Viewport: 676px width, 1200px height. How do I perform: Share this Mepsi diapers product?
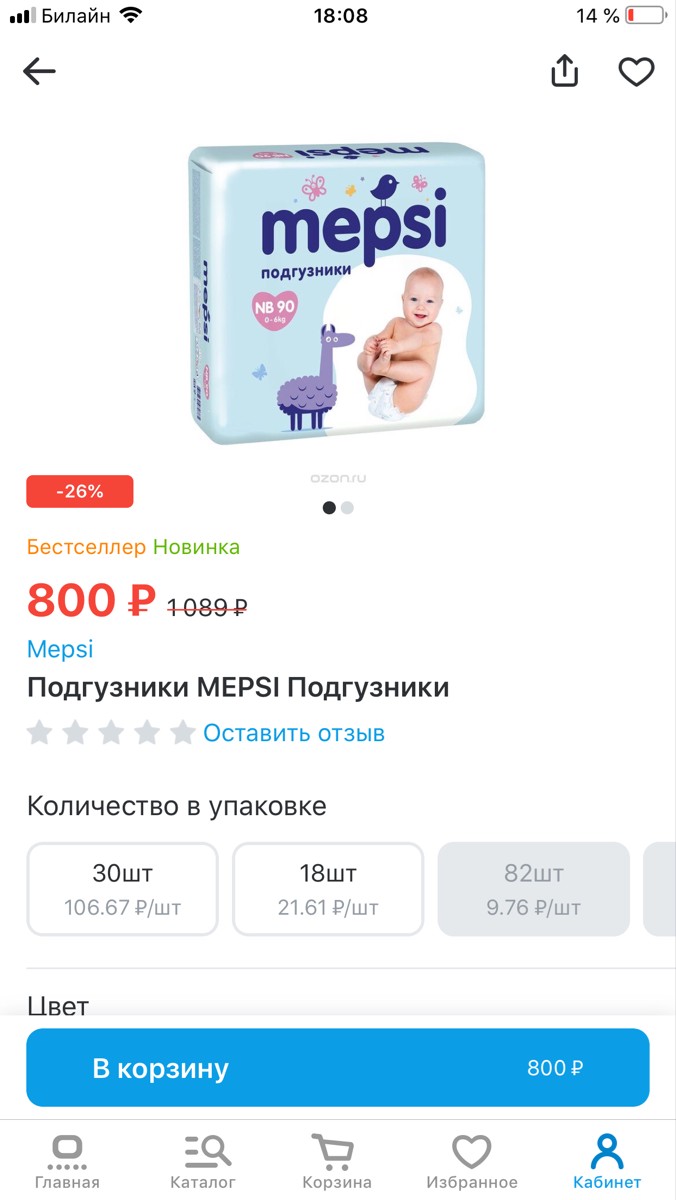click(564, 71)
